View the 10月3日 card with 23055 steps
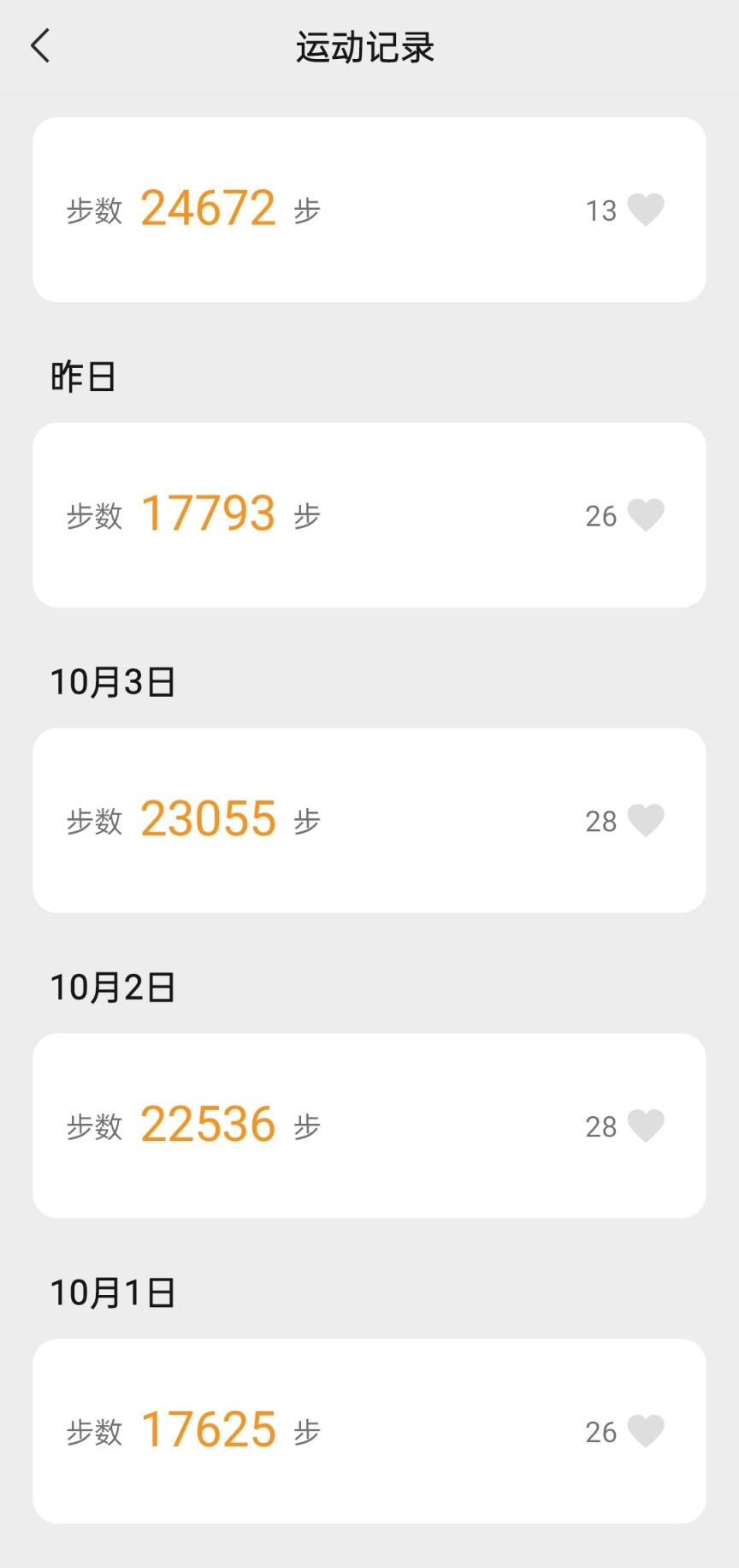 pyautogui.click(x=369, y=821)
